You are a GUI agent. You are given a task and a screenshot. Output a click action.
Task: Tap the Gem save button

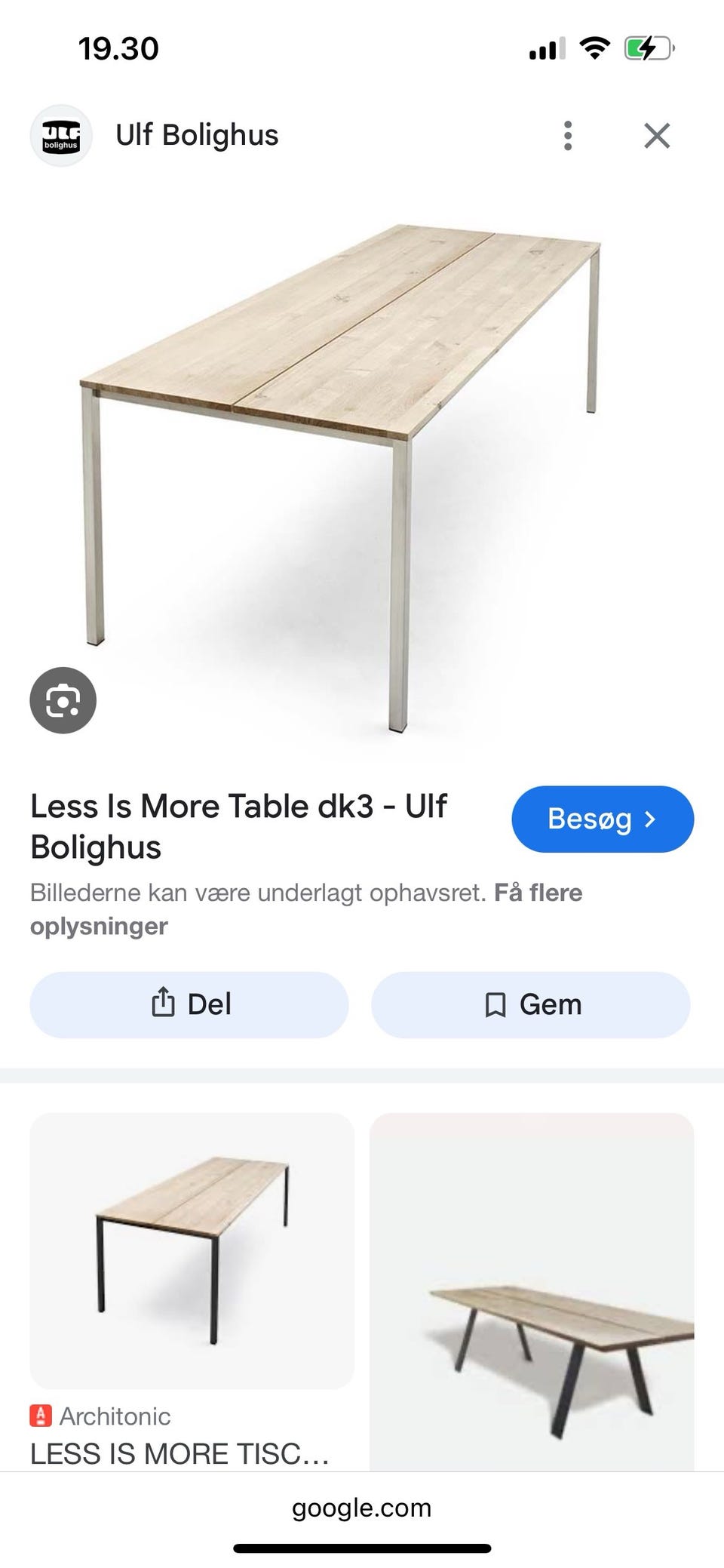tap(530, 1004)
